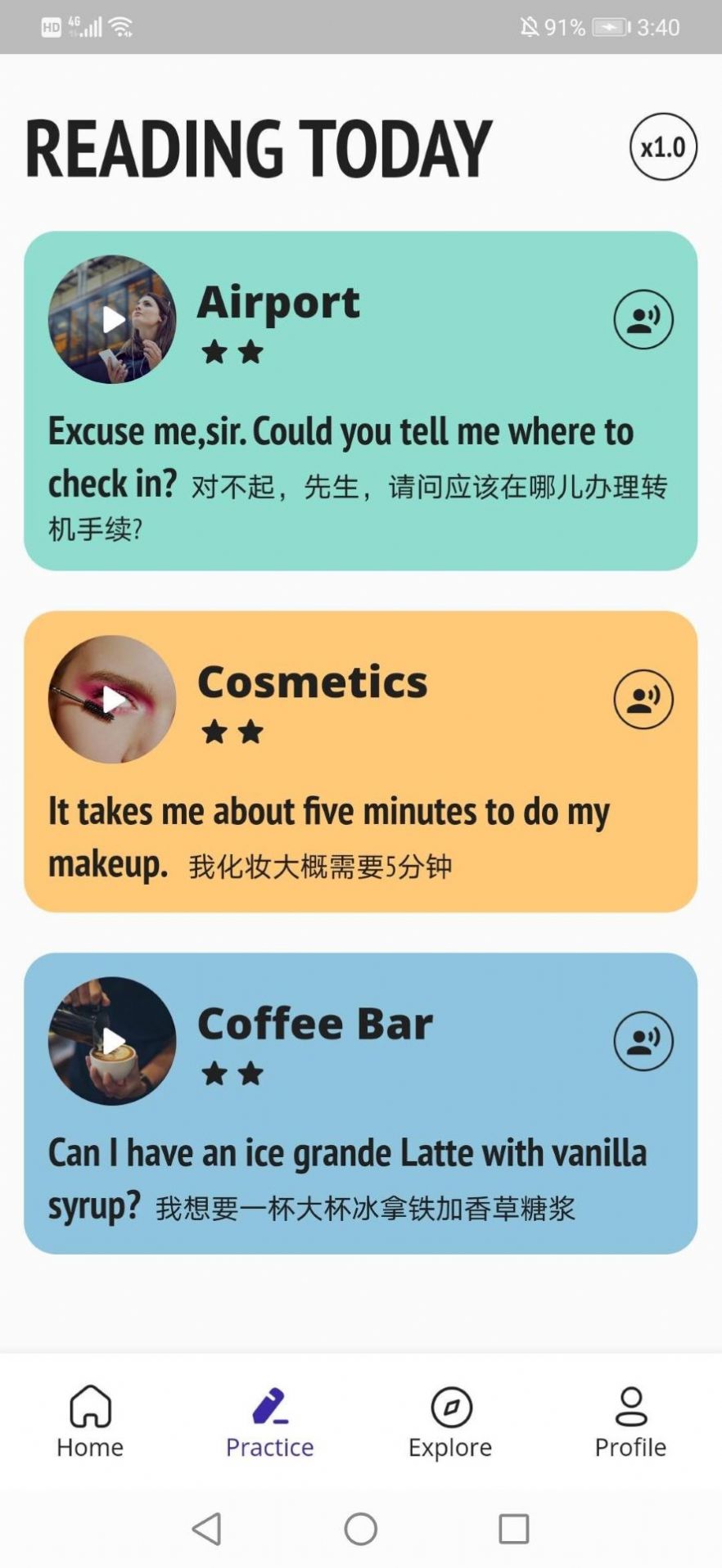Play the Coffee Bar lesson audio

tap(112, 1040)
